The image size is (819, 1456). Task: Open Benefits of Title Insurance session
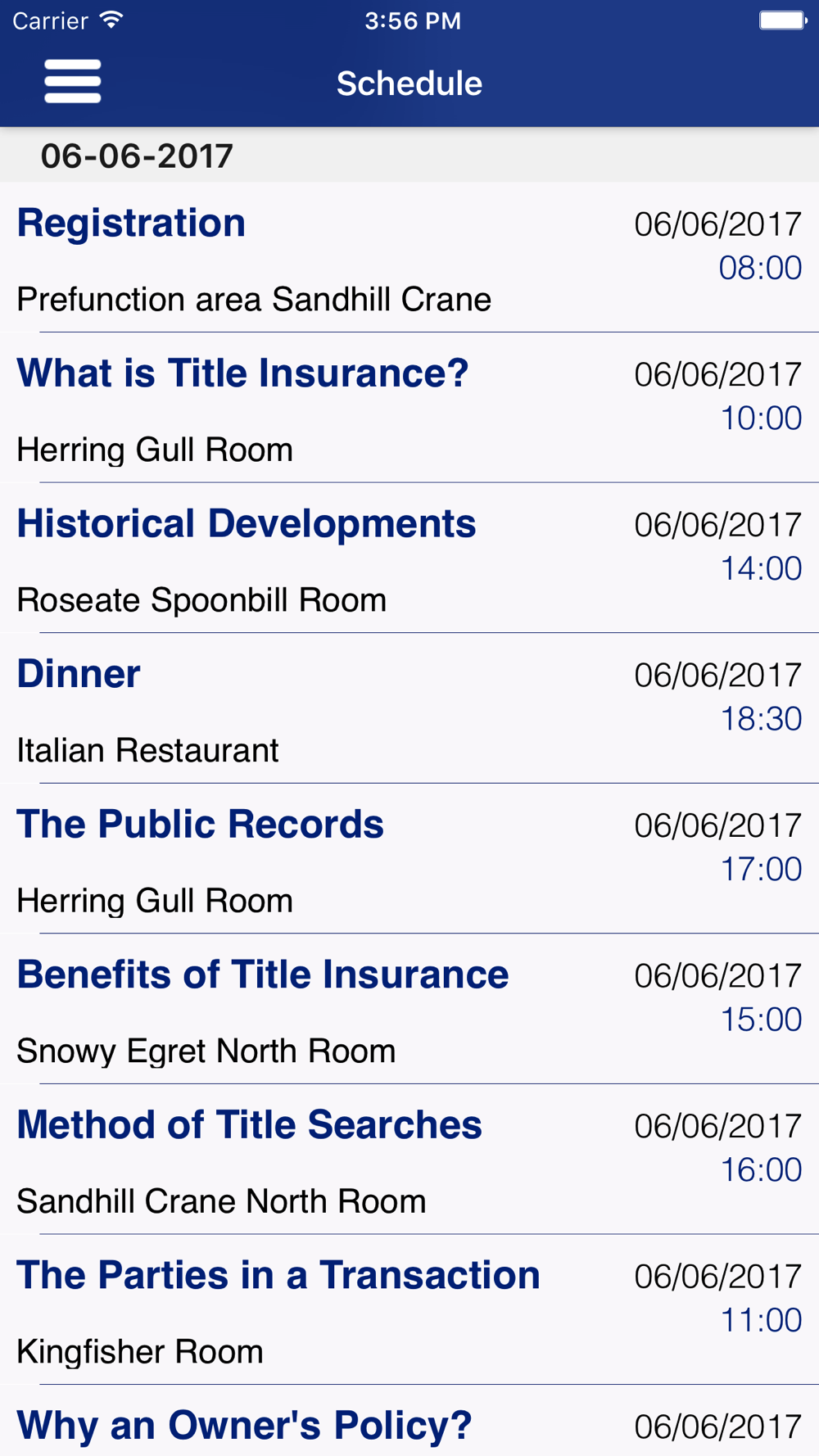tap(409, 1009)
